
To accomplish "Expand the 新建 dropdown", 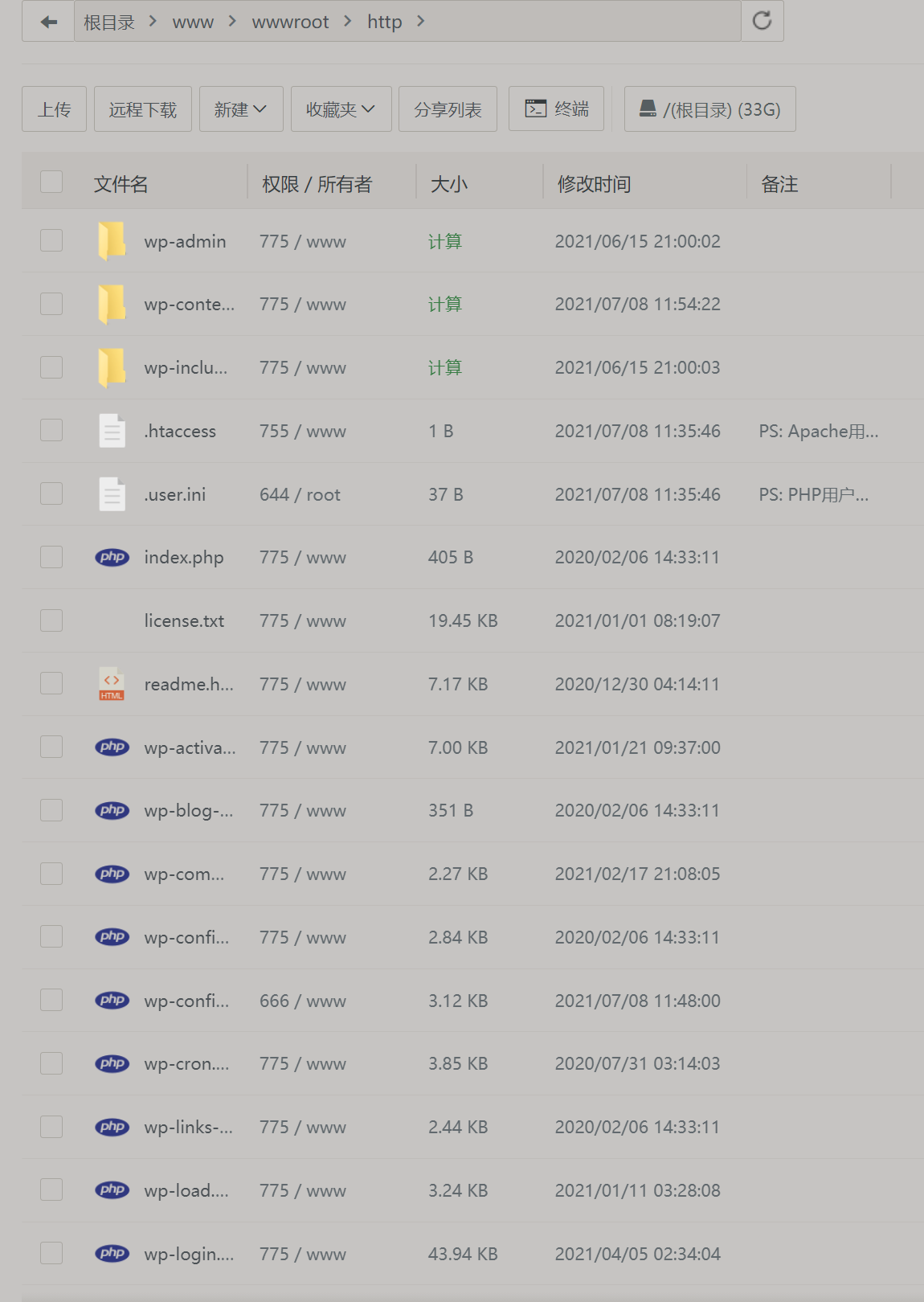I will (x=240, y=109).
